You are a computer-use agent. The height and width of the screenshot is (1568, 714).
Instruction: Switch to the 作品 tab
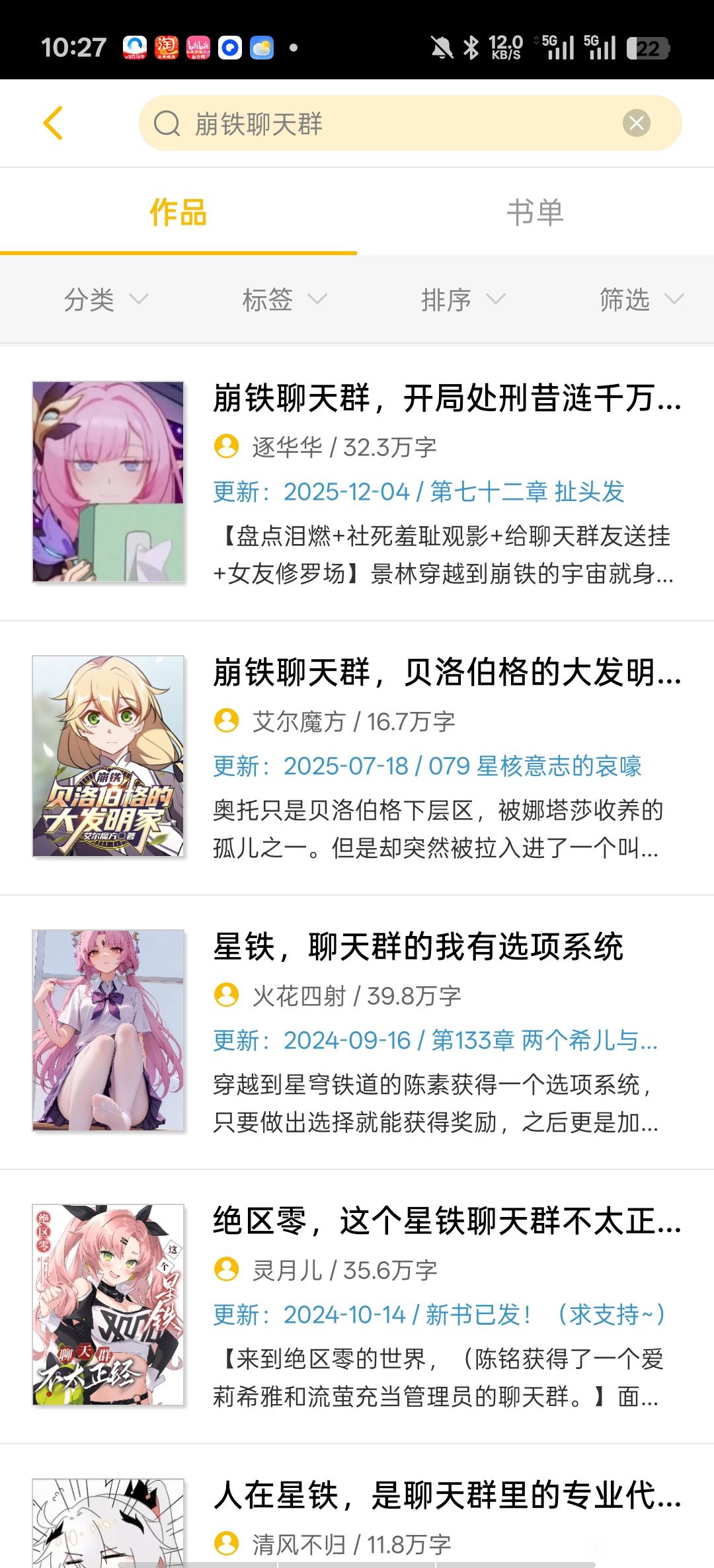[178, 213]
